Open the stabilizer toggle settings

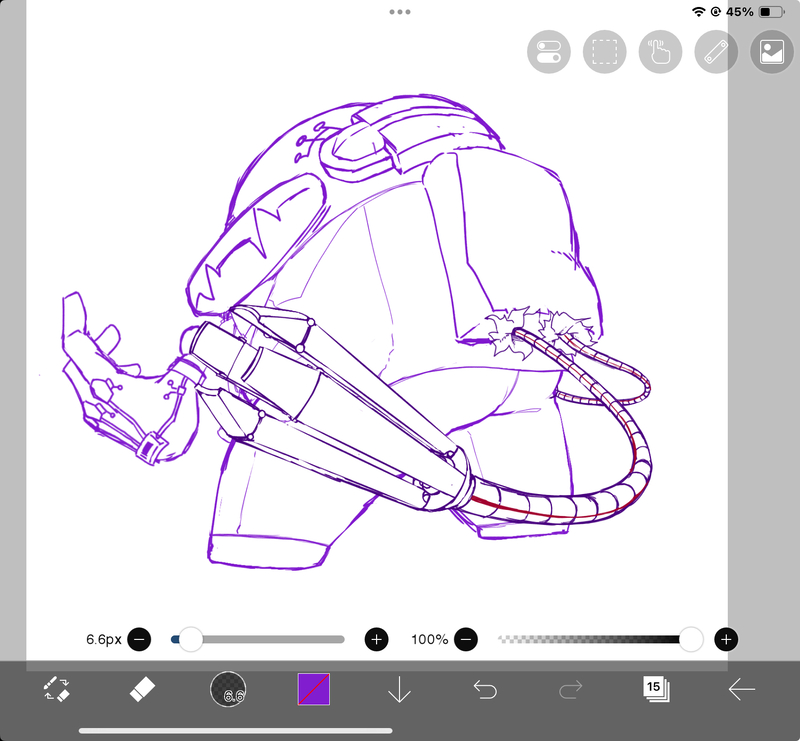[549, 52]
